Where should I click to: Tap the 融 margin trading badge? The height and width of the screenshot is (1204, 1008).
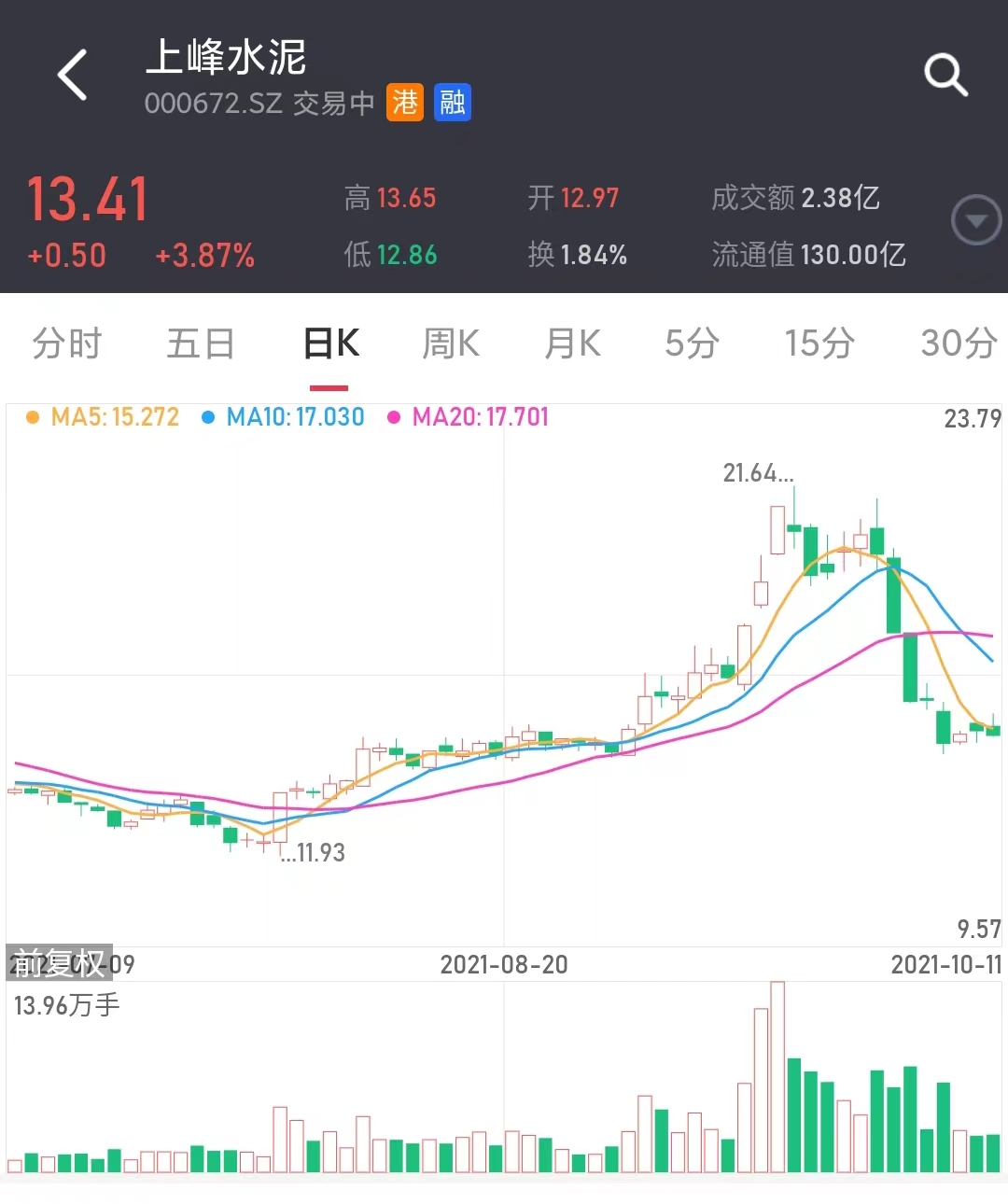pyautogui.click(x=453, y=103)
